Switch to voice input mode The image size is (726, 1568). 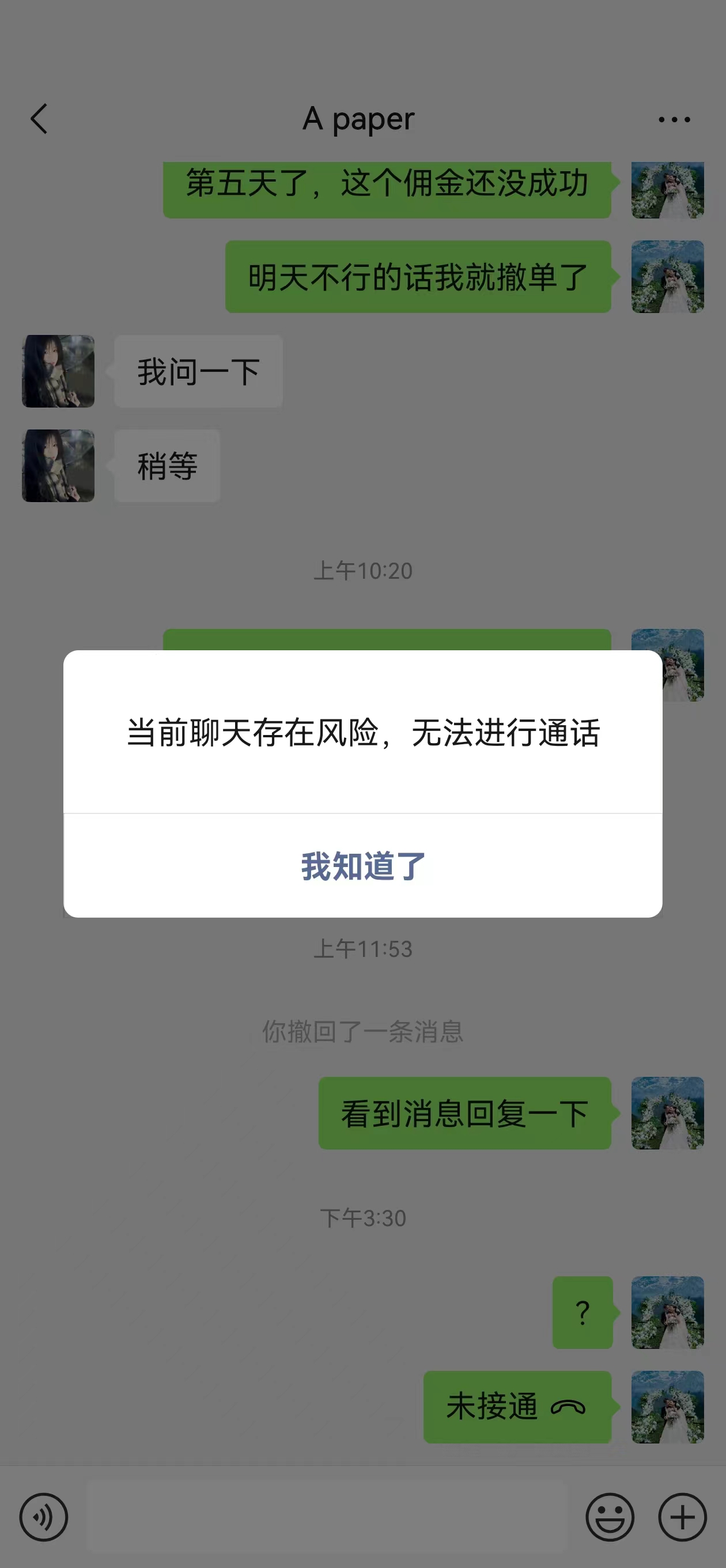(x=44, y=1517)
